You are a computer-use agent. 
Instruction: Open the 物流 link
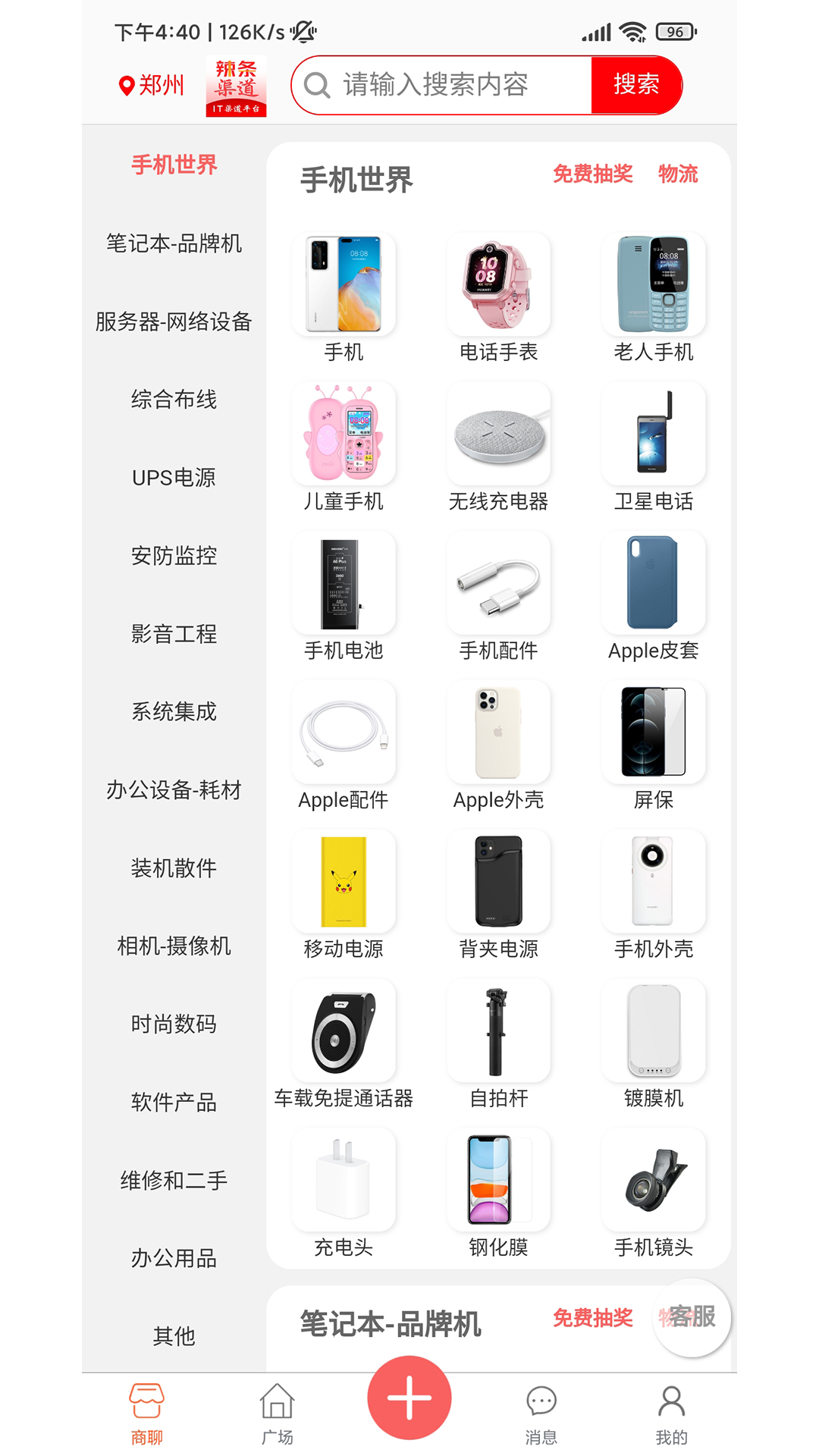point(677,174)
